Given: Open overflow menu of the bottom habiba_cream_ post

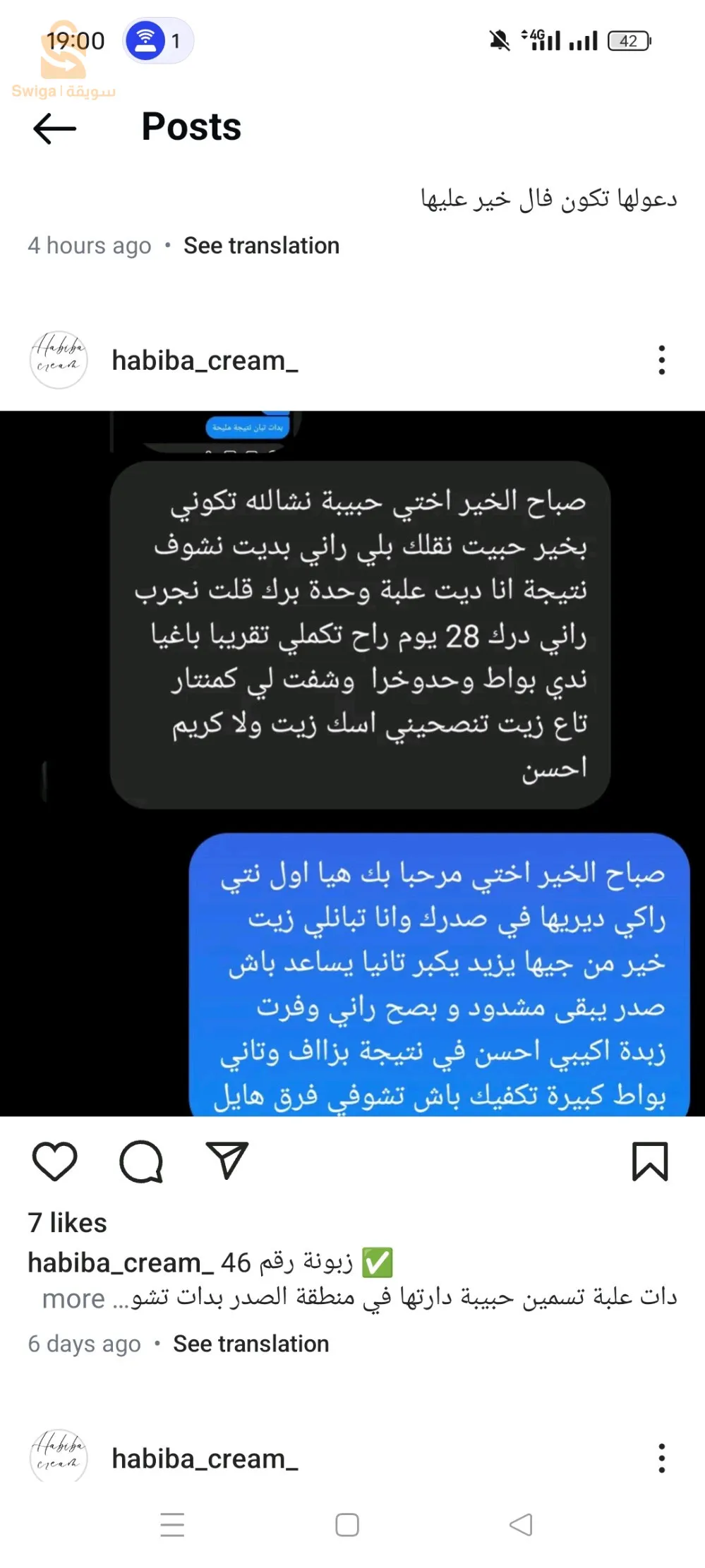Looking at the screenshot, I should [x=661, y=1458].
